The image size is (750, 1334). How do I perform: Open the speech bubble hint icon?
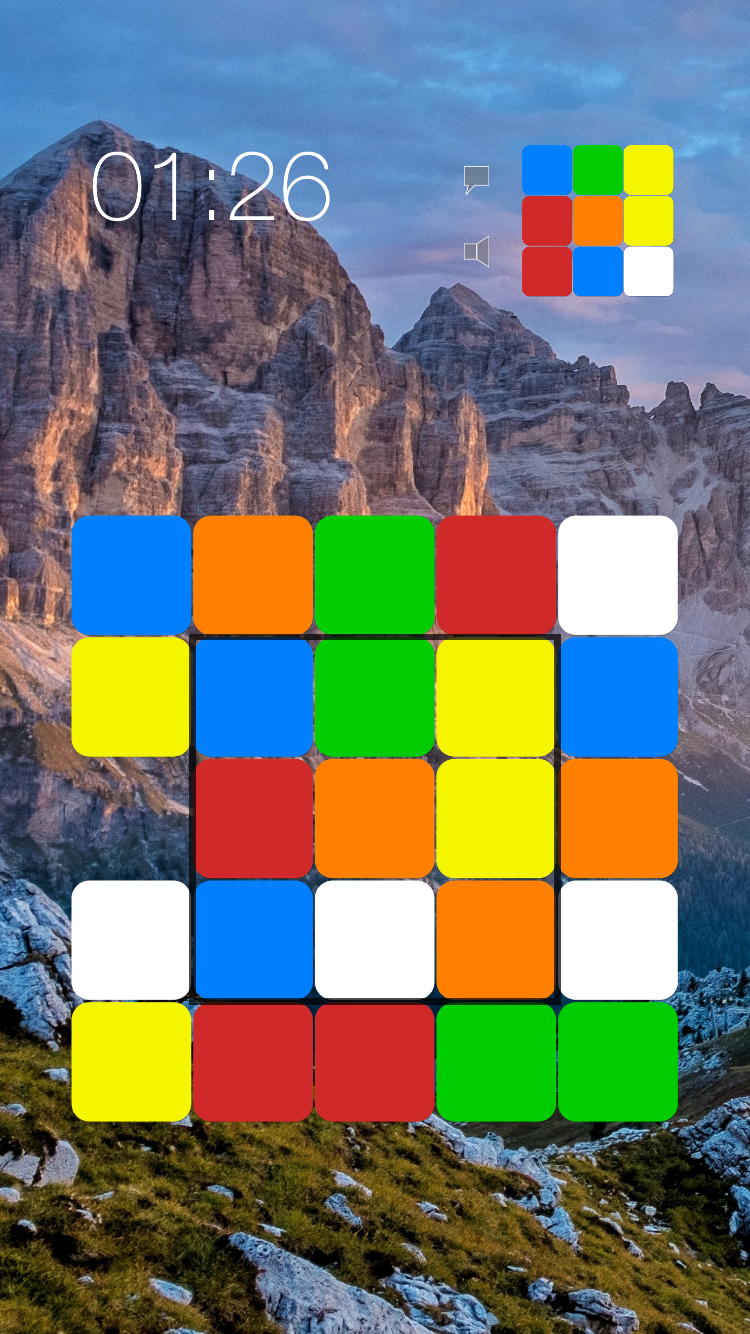(477, 179)
